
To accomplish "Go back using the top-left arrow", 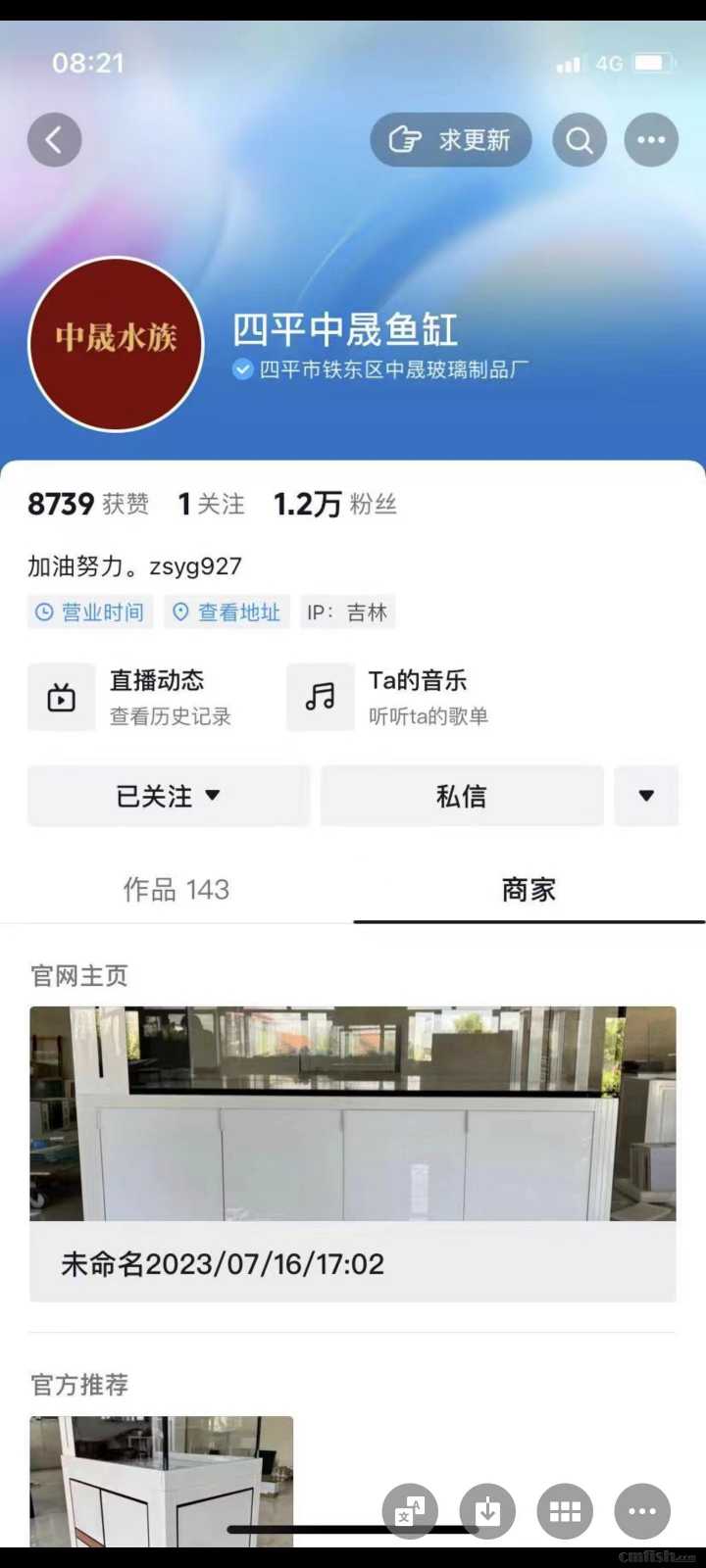I will tap(54, 140).
